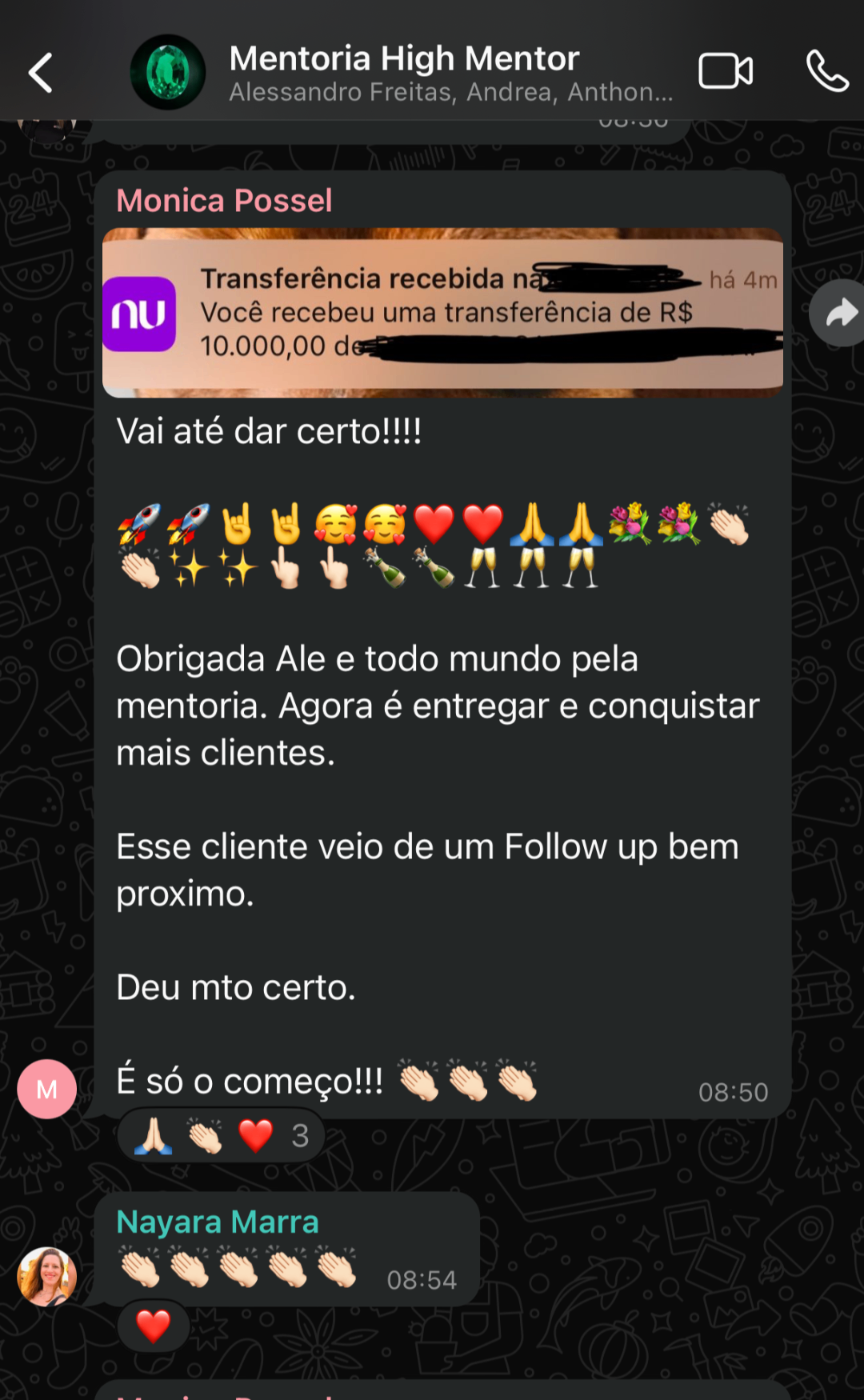Start a video call with the group
The image size is (864, 1400).
pyautogui.click(x=725, y=71)
